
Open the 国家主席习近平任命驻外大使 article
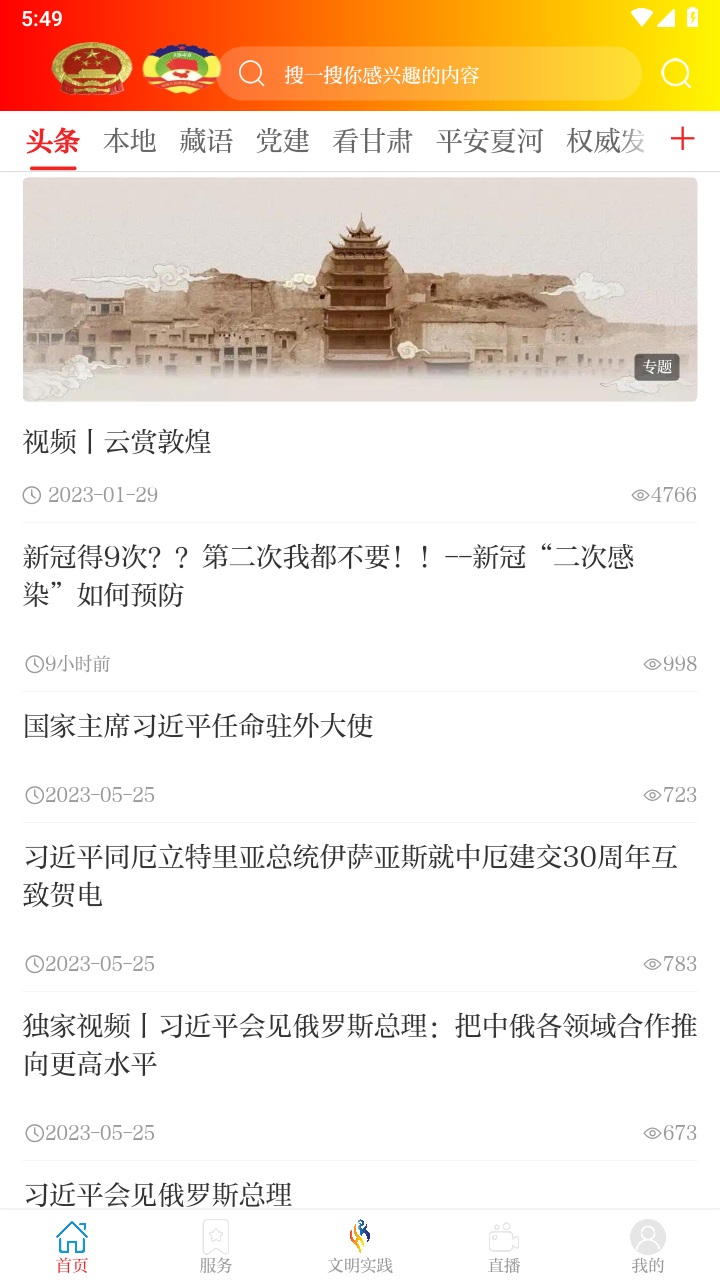[x=198, y=727]
